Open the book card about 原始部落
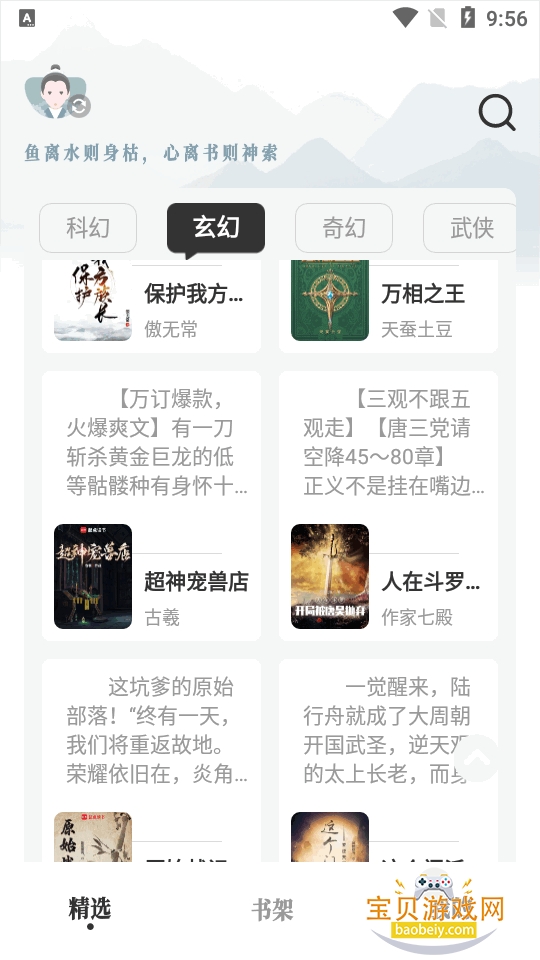 tap(151, 760)
